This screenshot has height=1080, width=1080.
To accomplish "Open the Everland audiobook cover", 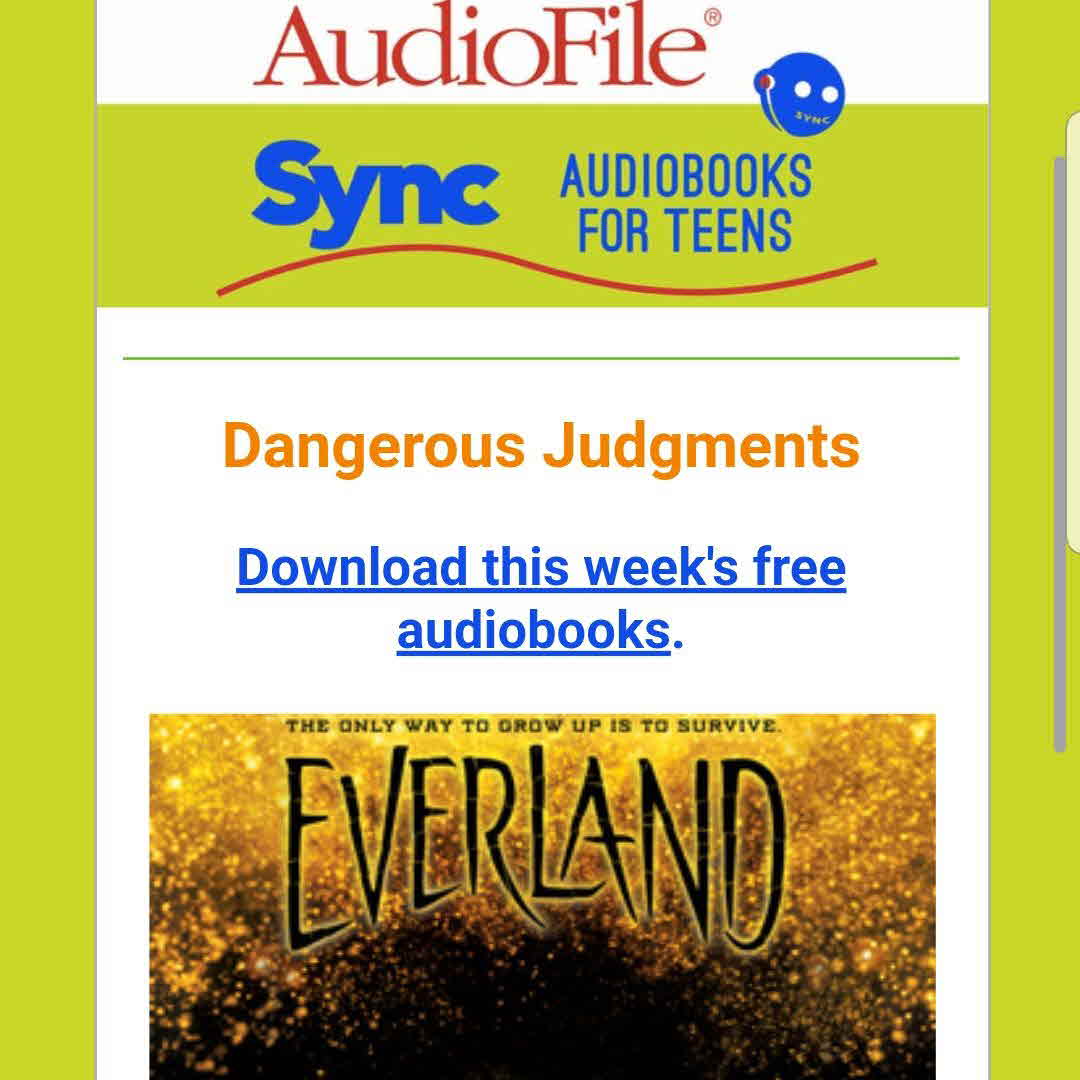I will tap(542, 895).
